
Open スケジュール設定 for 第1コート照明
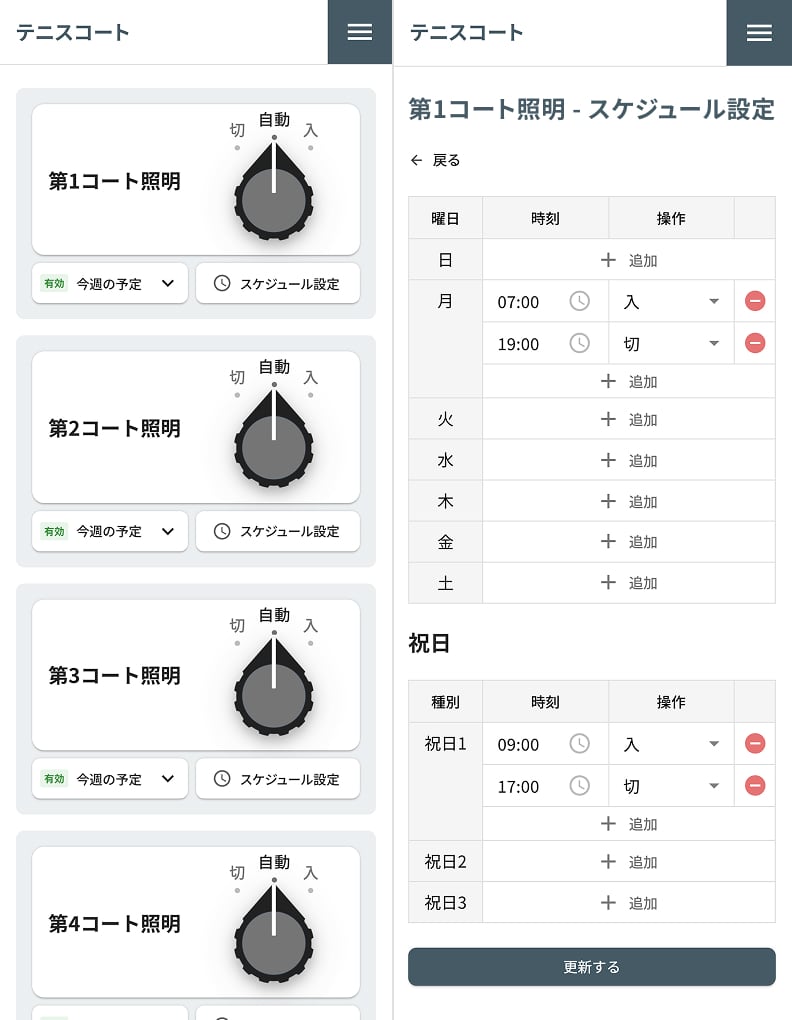pyautogui.click(x=278, y=284)
